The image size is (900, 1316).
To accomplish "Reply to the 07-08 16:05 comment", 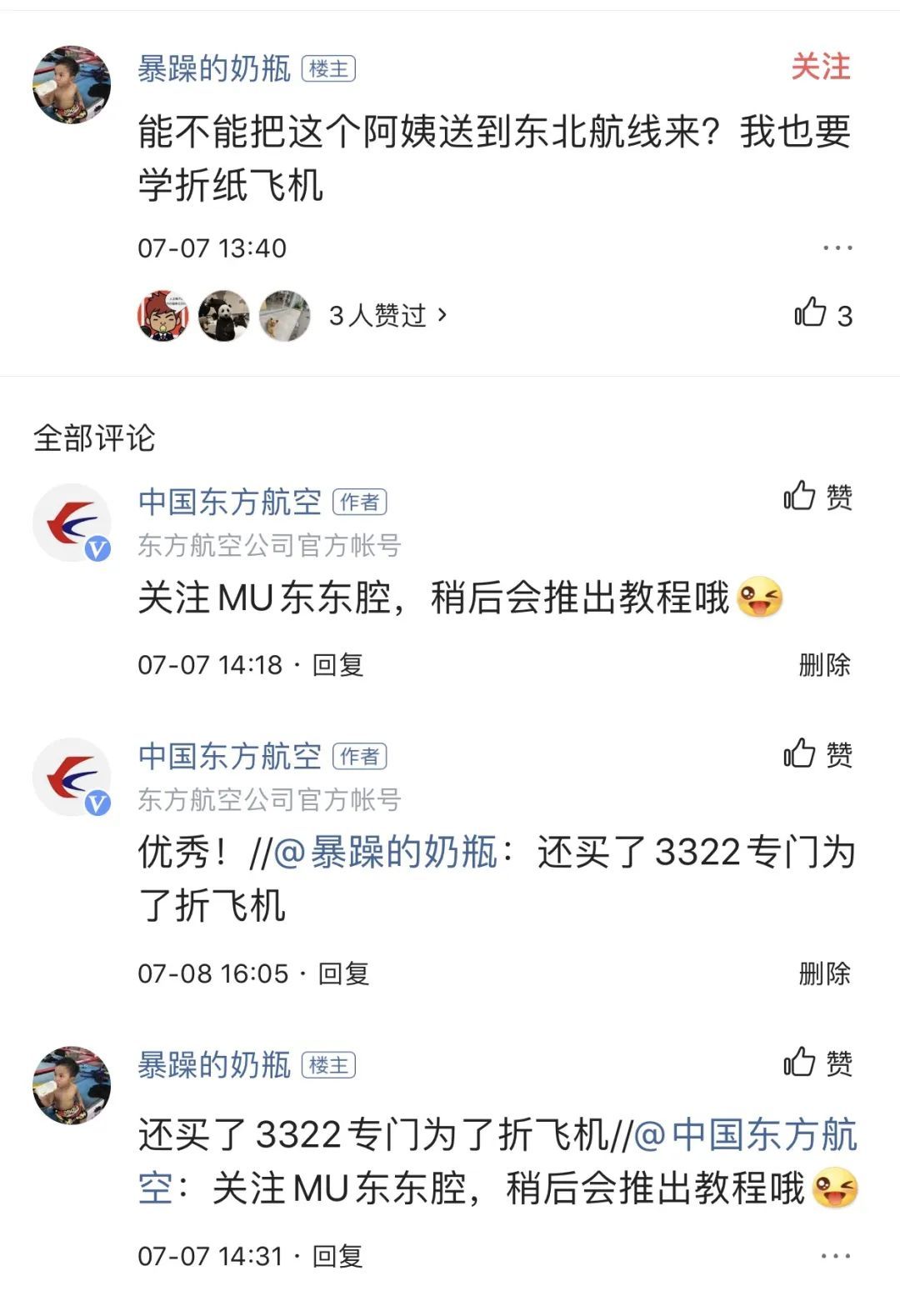I will (x=343, y=973).
